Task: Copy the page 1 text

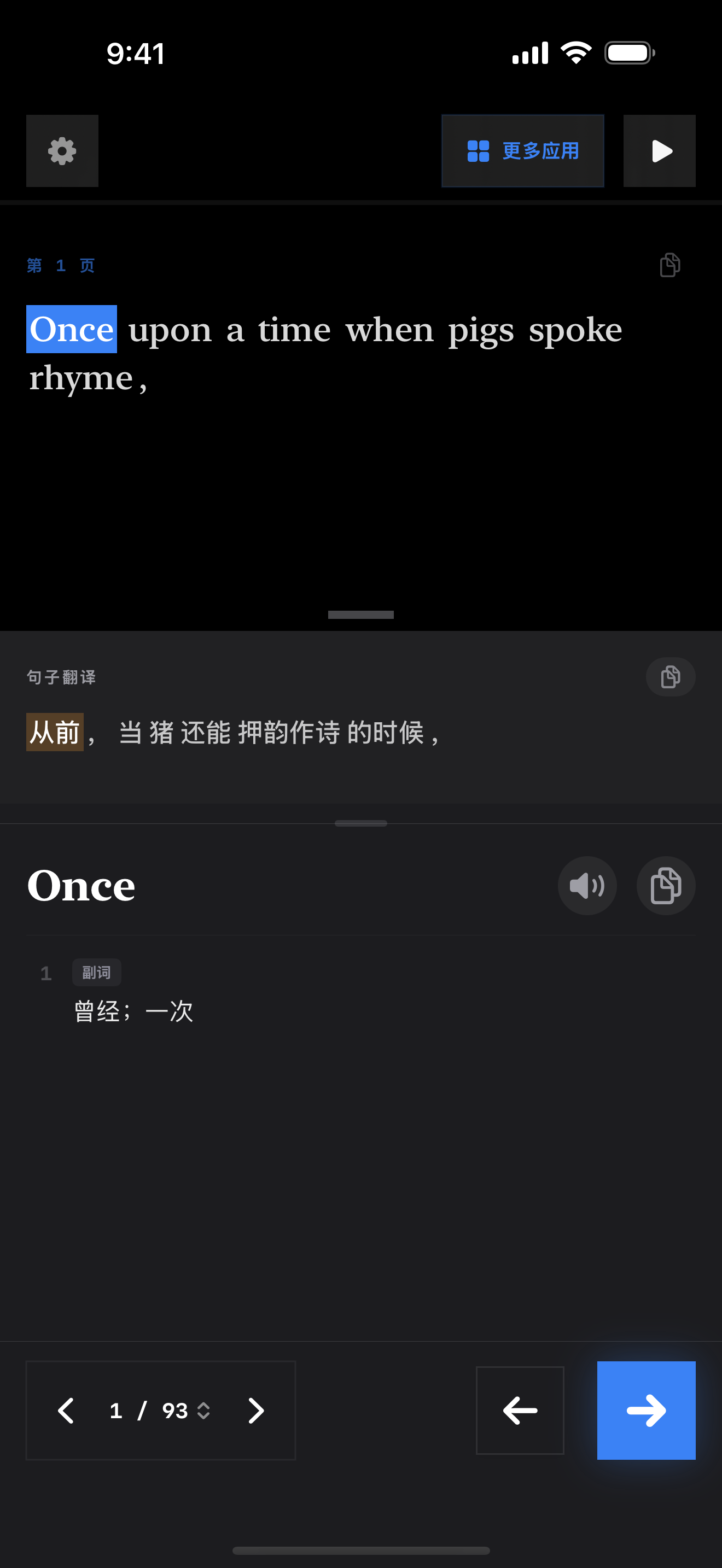Action: coord(669,265)
